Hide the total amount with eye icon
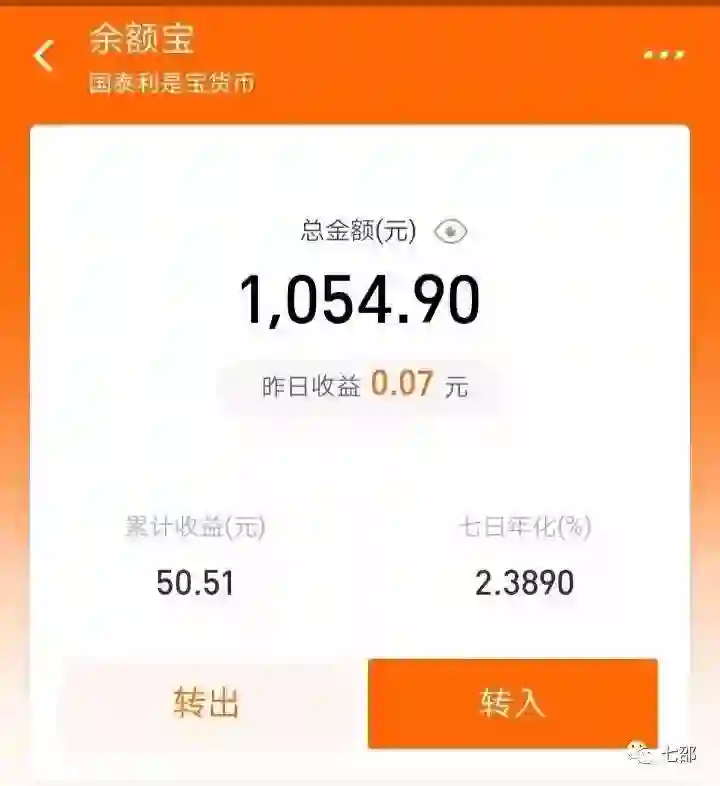Screen dimensions: 720x786 pos(451,232)
